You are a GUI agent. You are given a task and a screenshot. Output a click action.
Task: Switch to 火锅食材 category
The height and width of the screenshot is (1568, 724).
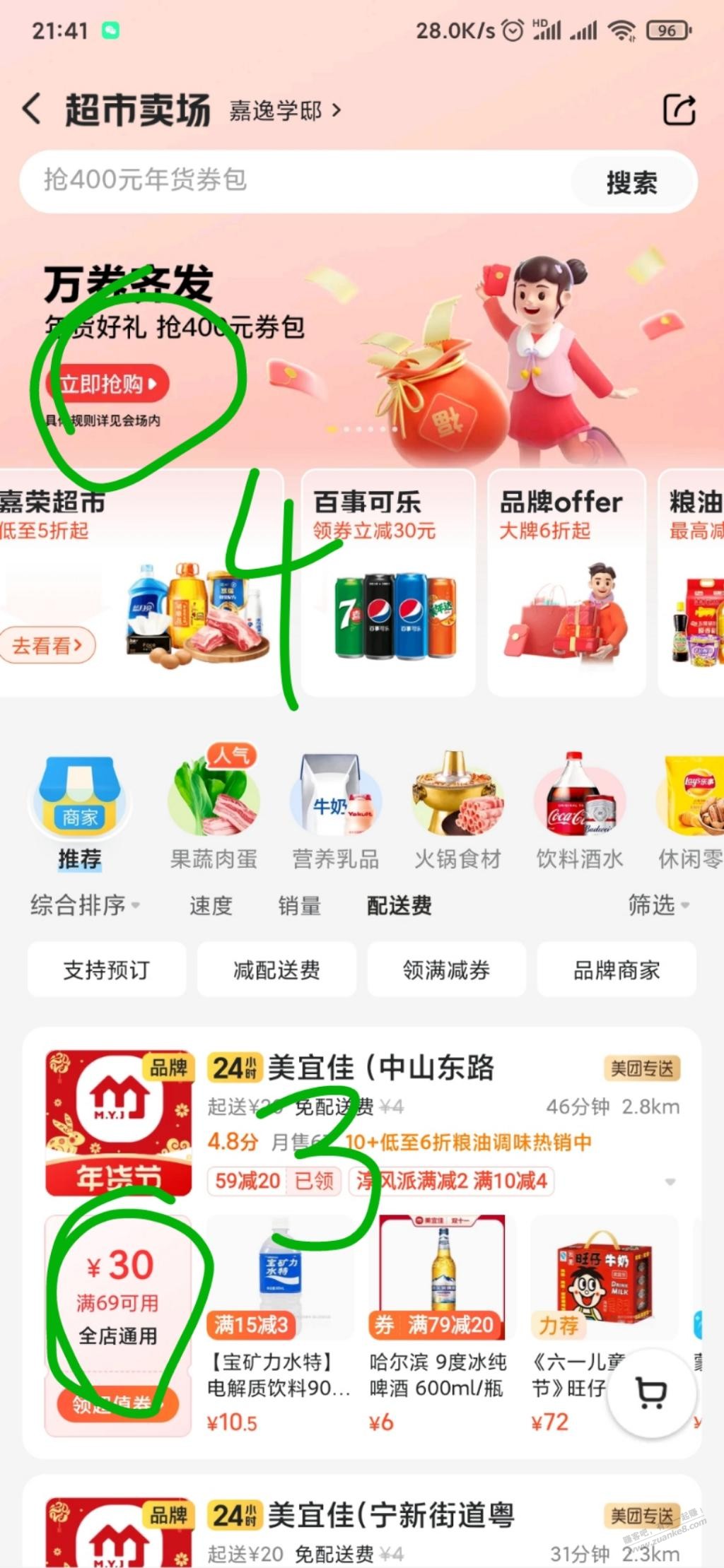pyautogui.click(x=457, y=813)
